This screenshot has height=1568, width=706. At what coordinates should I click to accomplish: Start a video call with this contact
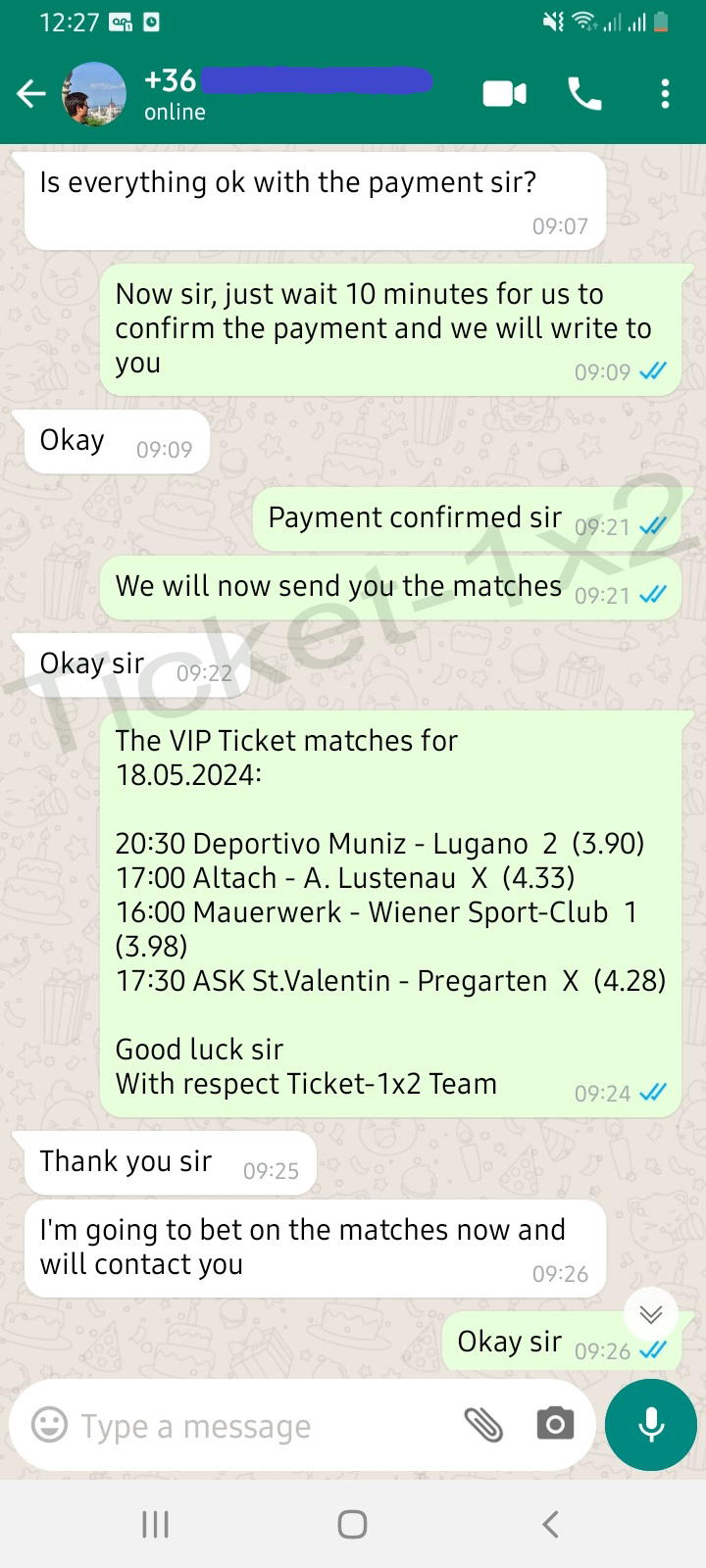coord(505,94)
